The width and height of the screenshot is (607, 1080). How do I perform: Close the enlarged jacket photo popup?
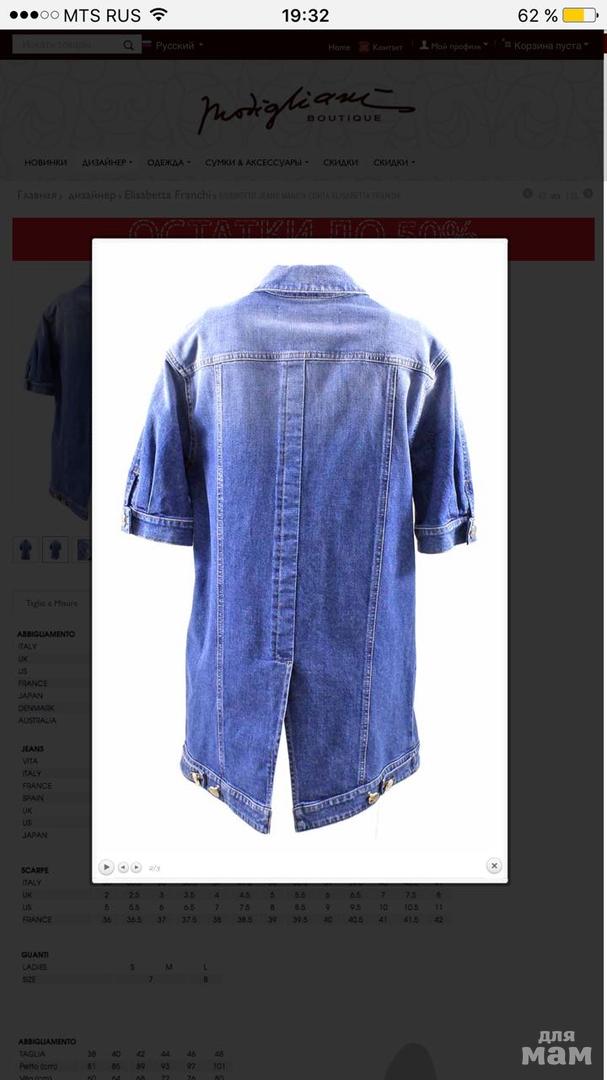point(493,866)
